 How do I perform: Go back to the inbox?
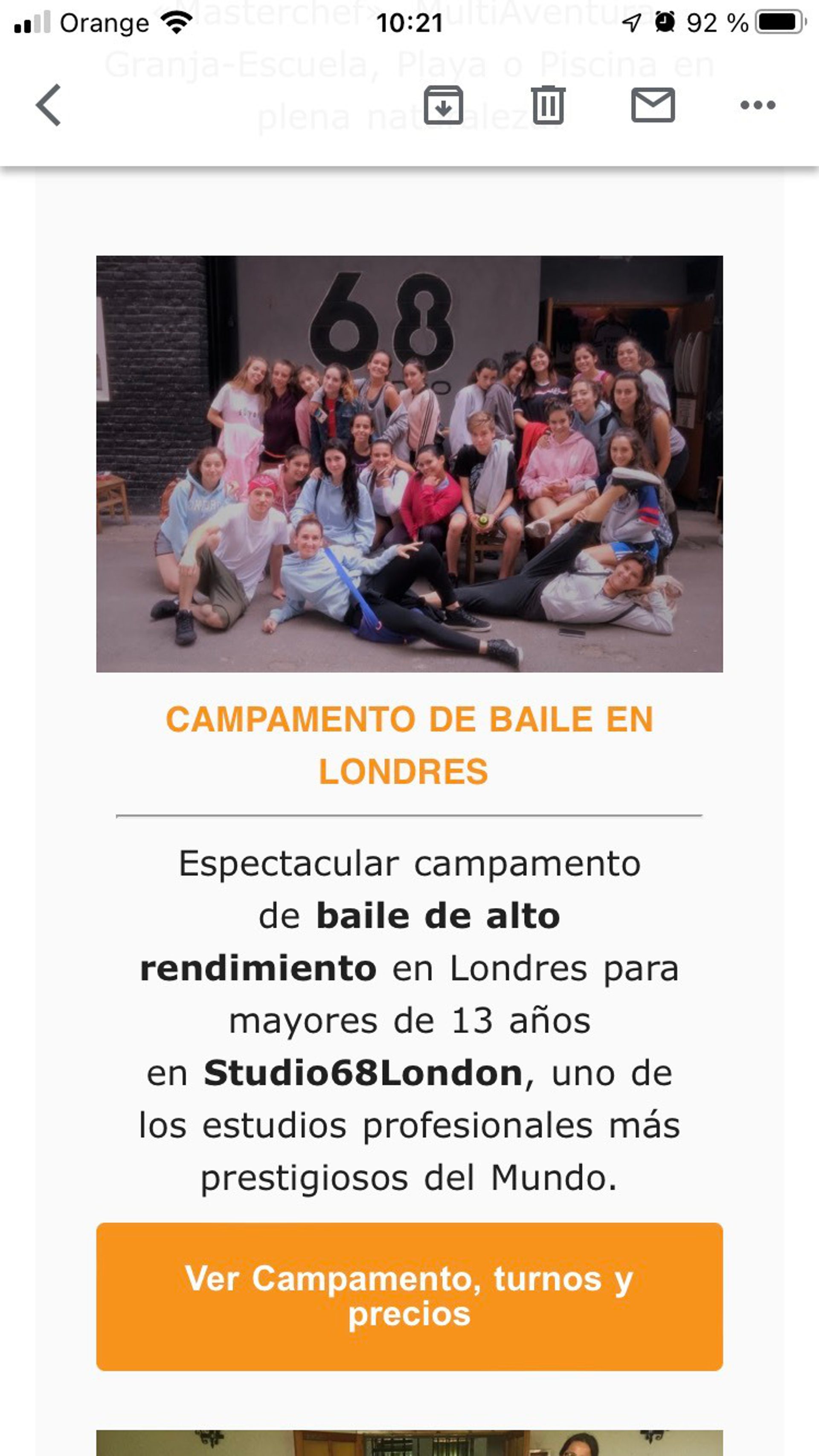pyautogui.click(x=49, y=105)
